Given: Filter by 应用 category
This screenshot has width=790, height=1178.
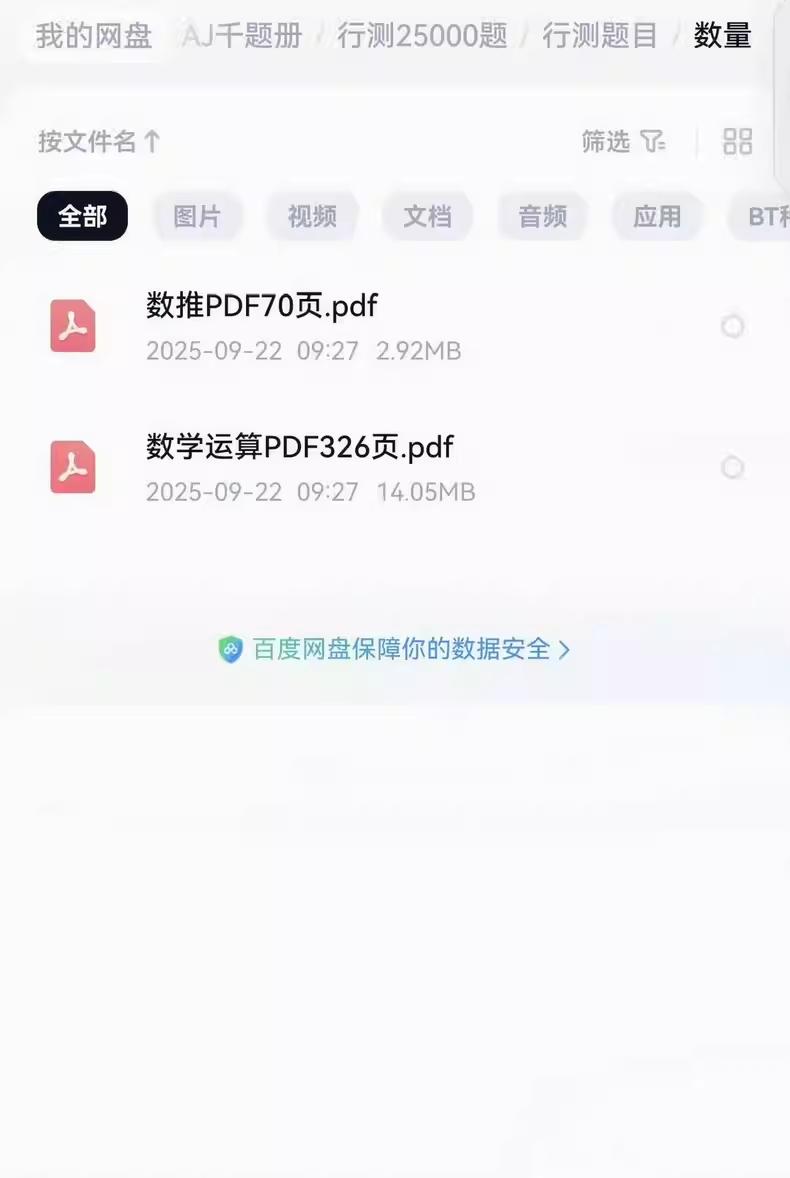Looking at the screenshot, I should pos(657,216).
